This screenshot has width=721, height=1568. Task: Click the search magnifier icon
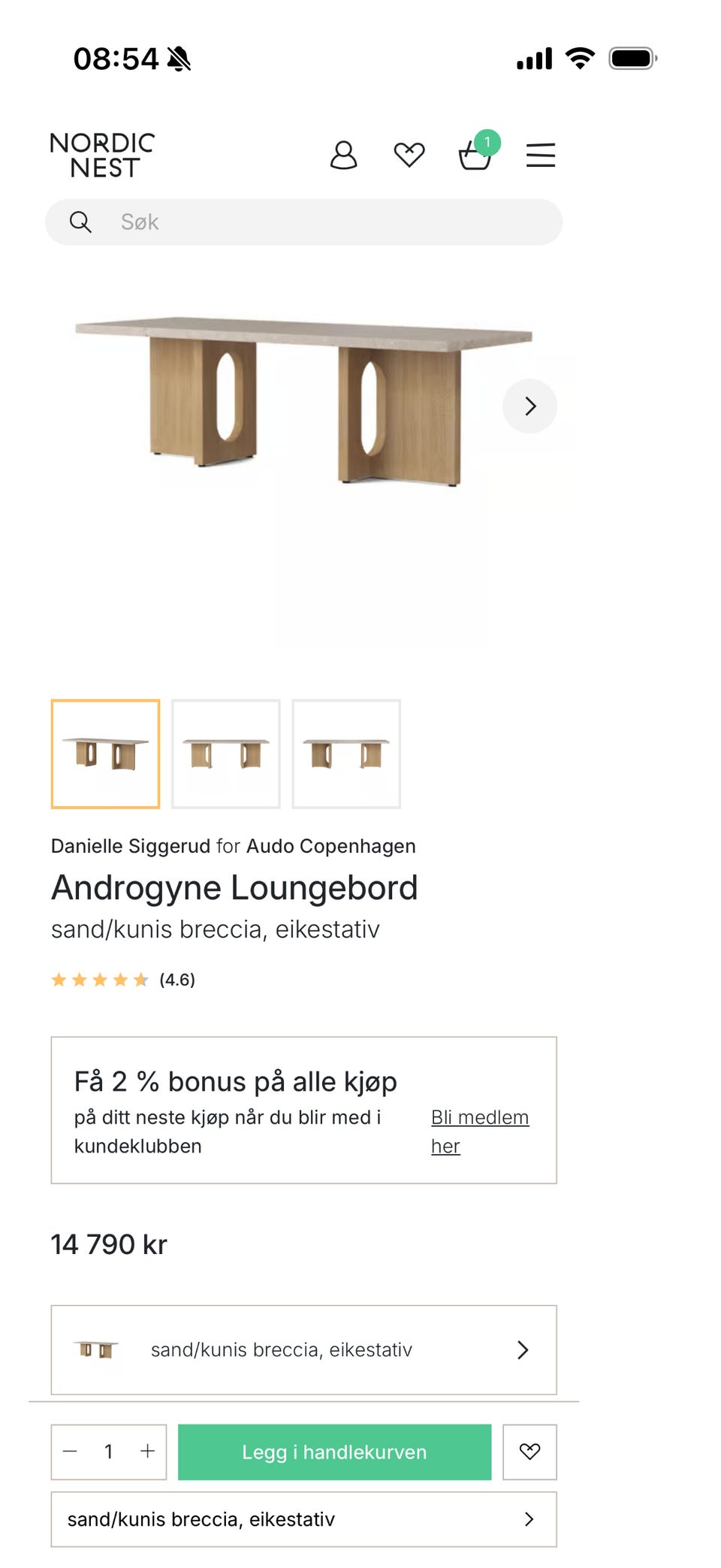(81, 222)
